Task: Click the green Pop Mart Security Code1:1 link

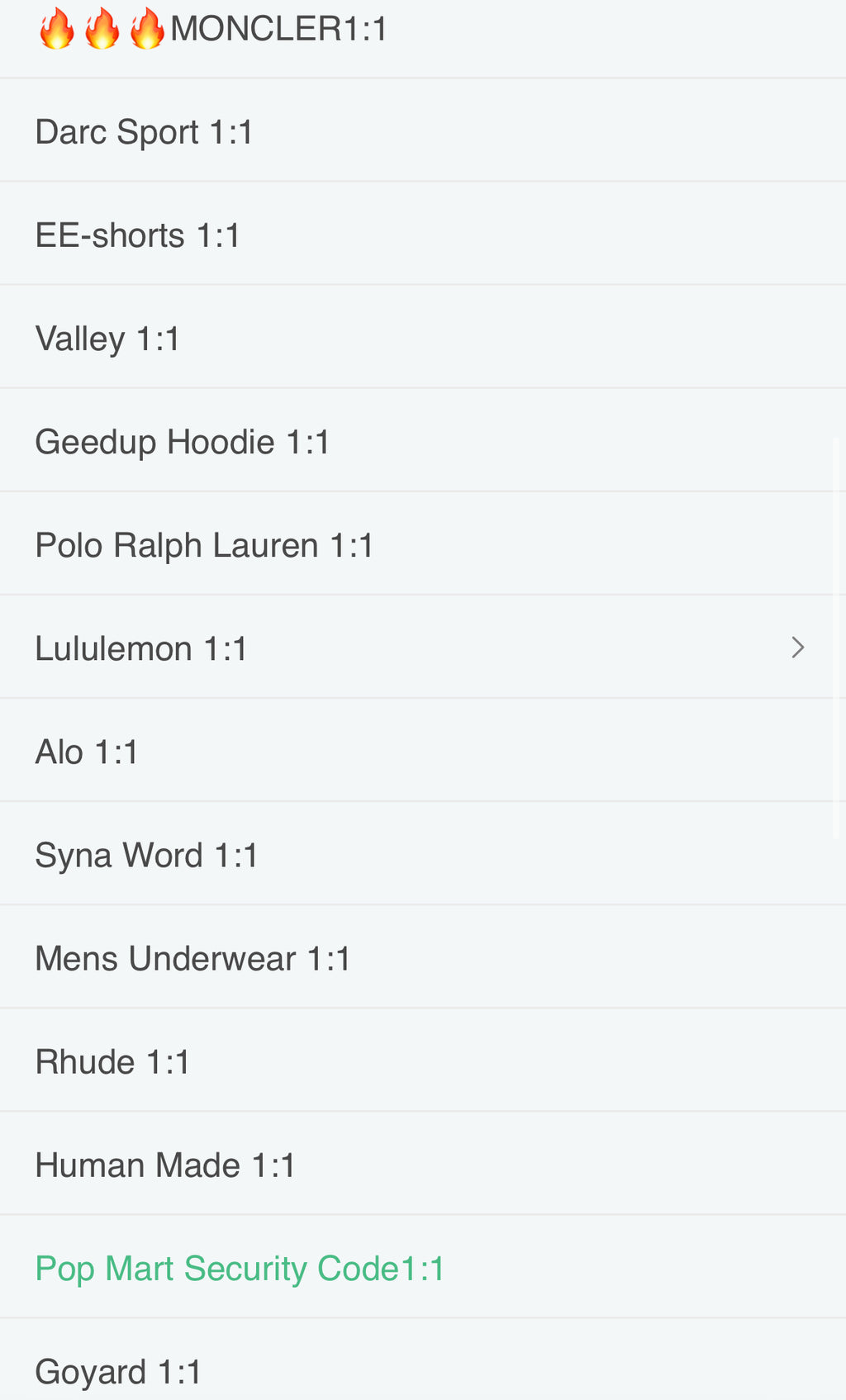Action: [x=239, y=1267]
